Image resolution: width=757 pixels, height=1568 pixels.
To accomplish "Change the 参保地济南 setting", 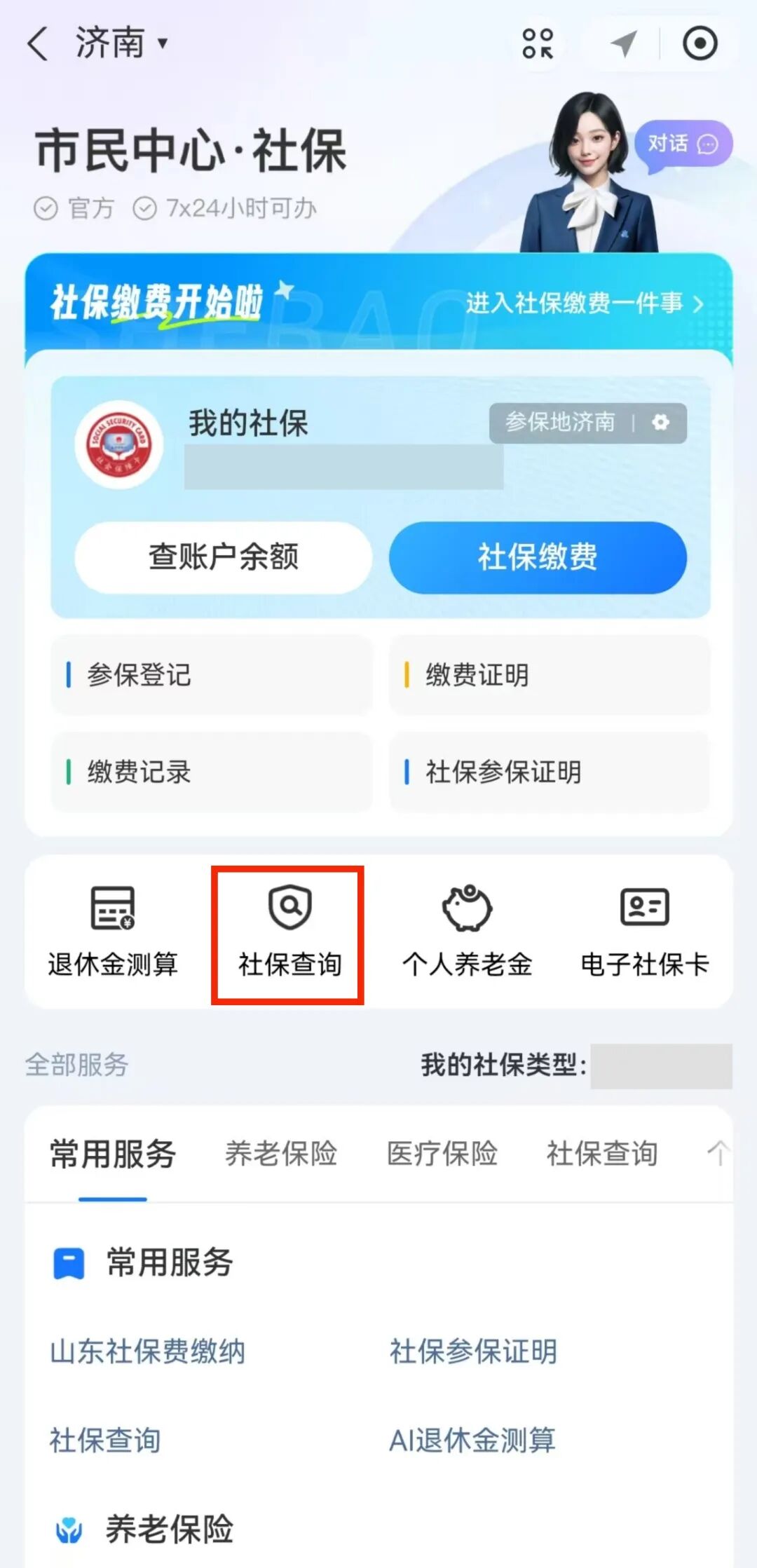I will pyautogui.click(x=587, y=422).
